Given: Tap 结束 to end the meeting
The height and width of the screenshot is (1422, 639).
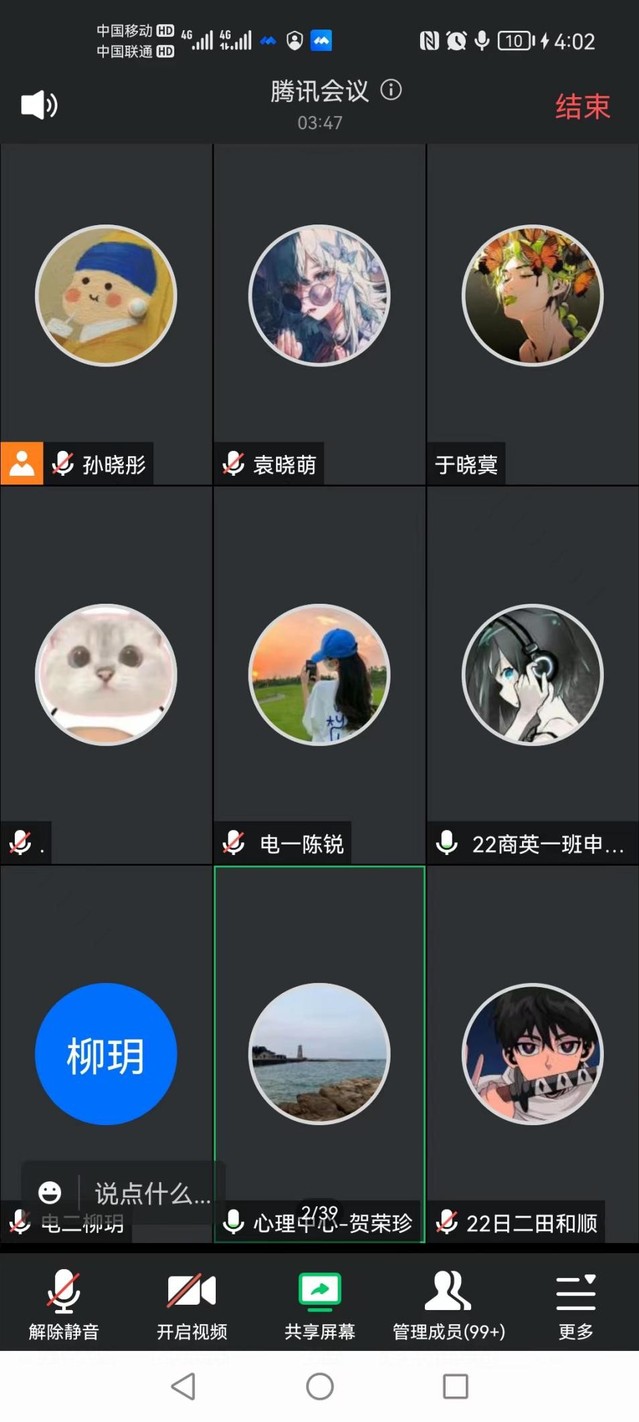Looking at the screenshot, I should tap(582, 106).
